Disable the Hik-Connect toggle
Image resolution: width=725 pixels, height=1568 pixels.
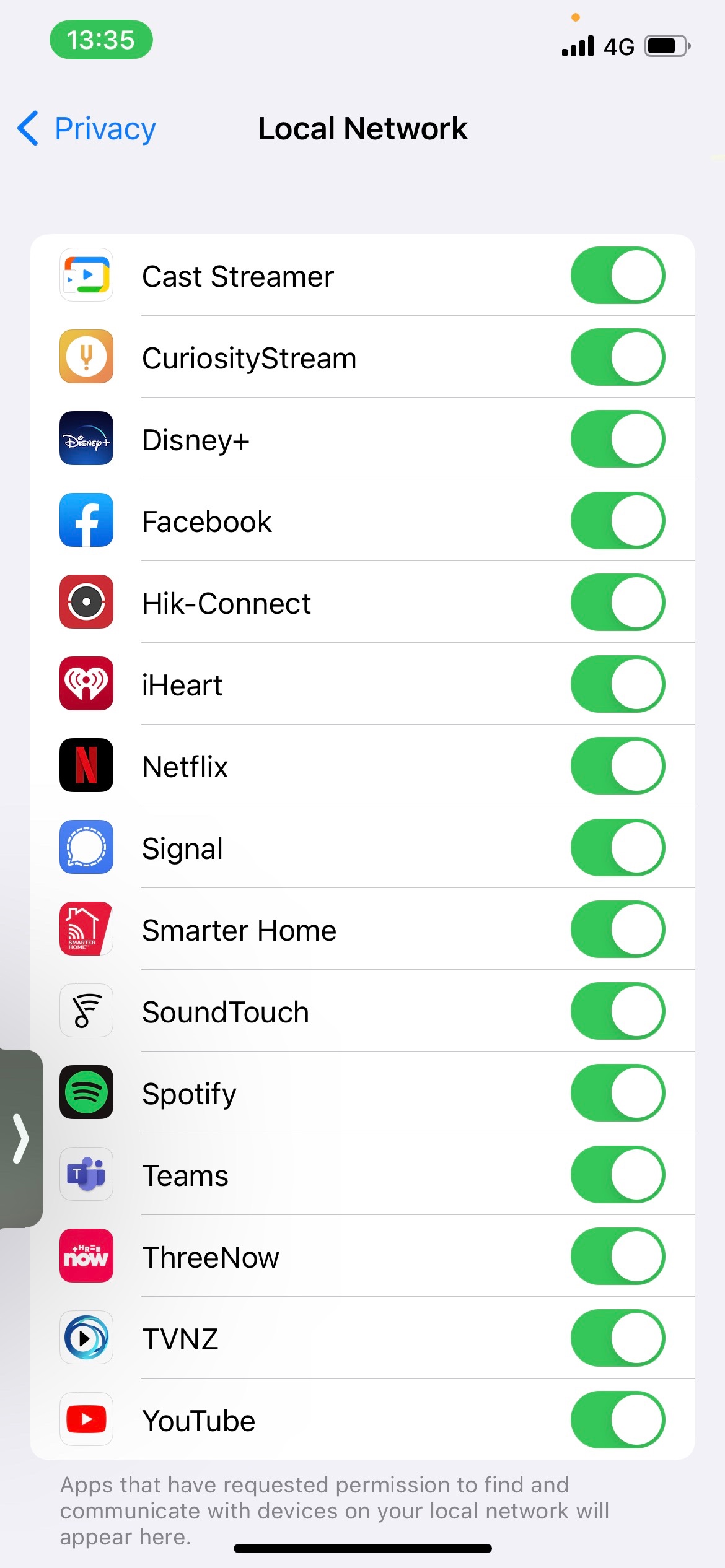pos(617,603)
